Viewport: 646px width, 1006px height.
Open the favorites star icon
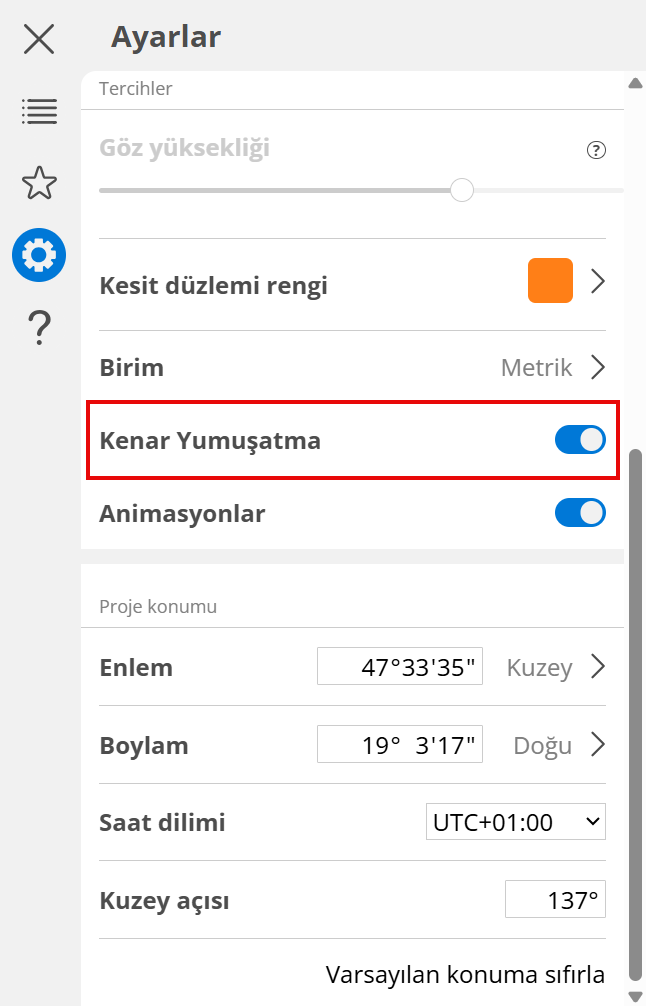39,183
